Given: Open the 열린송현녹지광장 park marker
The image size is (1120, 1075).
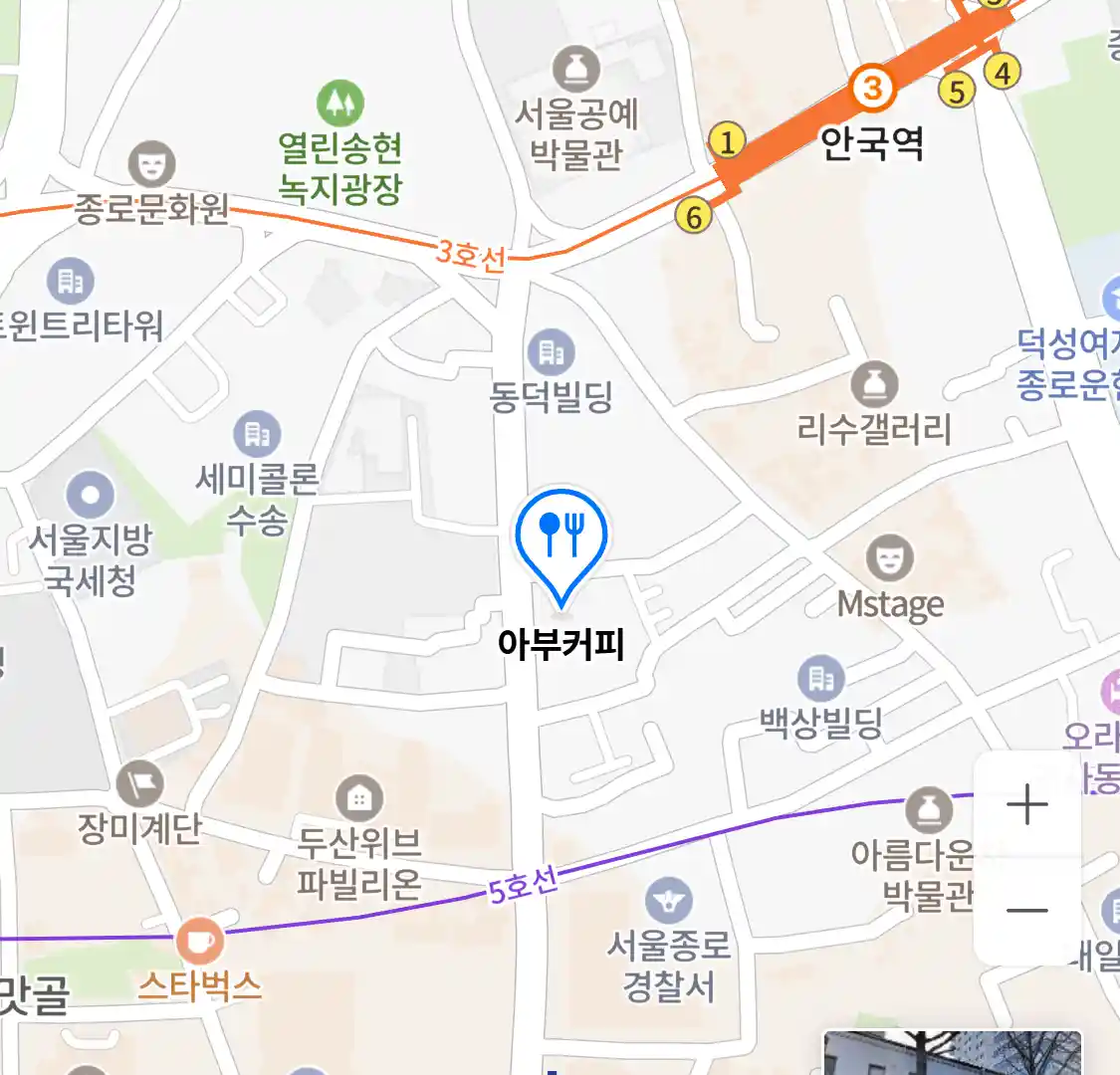Looking at the screenshot, I should (340, 104).
